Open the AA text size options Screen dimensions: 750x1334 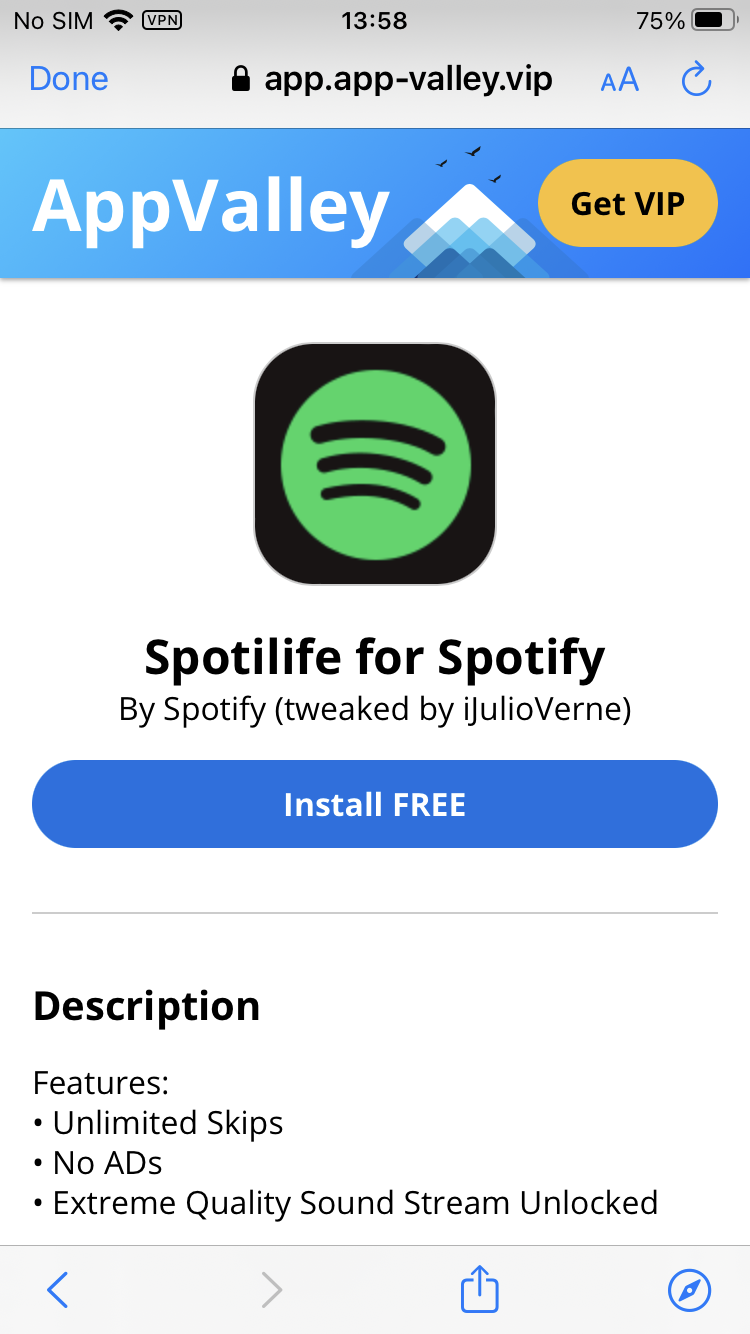pyautogui.click(x=619, y=80)
